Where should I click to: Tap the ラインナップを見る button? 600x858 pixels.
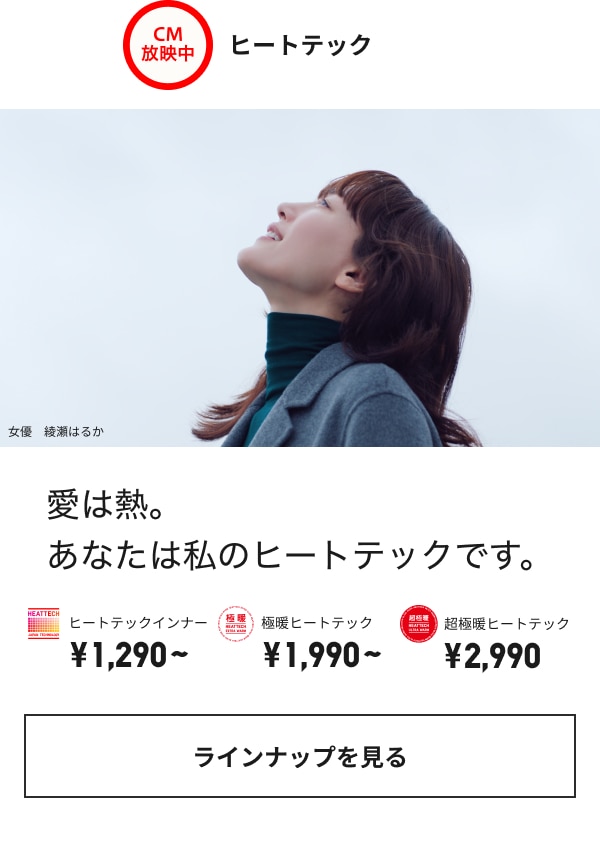tap(300, 756)
